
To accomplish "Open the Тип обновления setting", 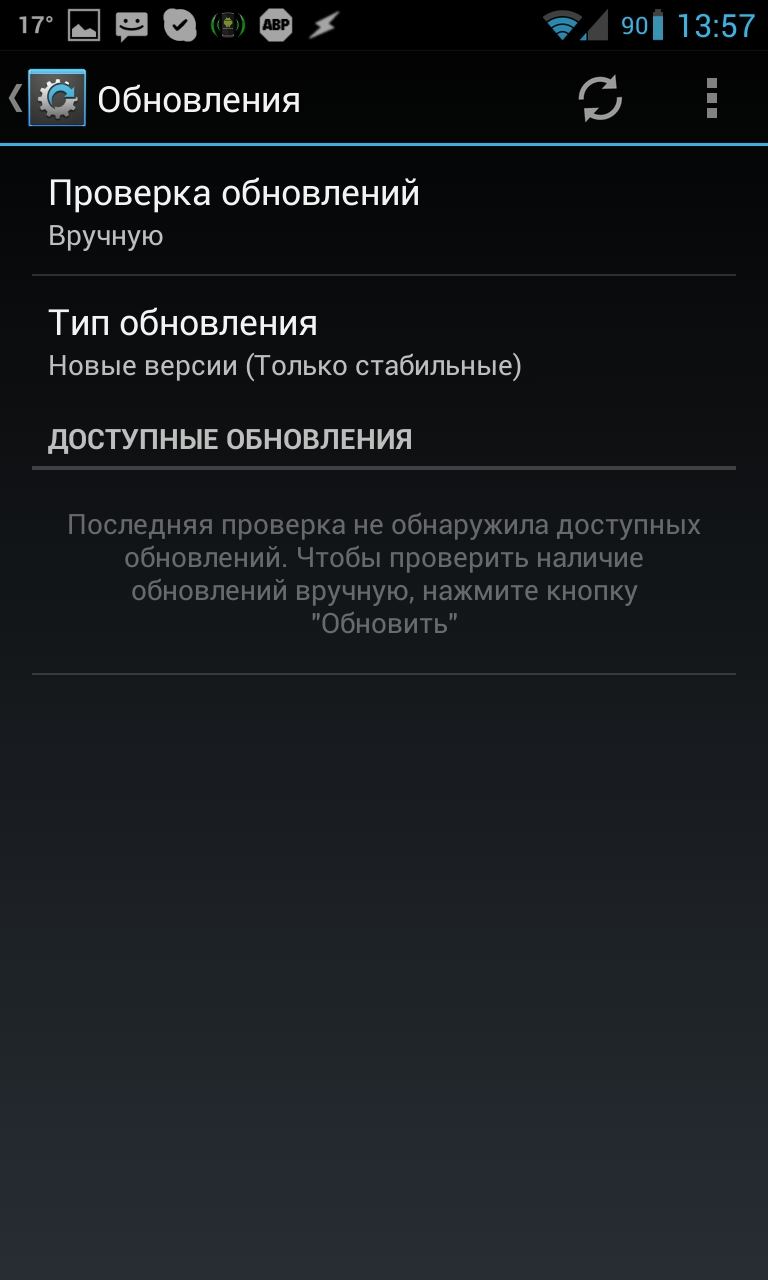I will (384, 342).
